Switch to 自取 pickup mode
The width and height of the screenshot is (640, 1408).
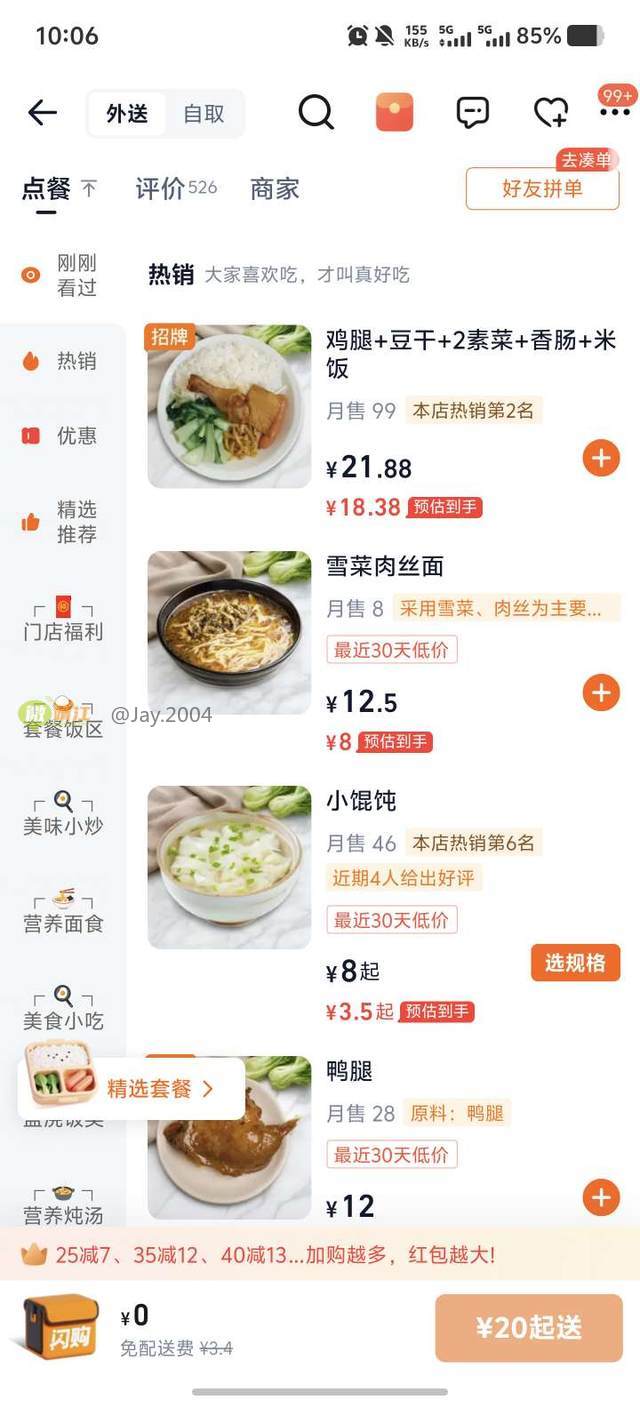pos(204,114)
